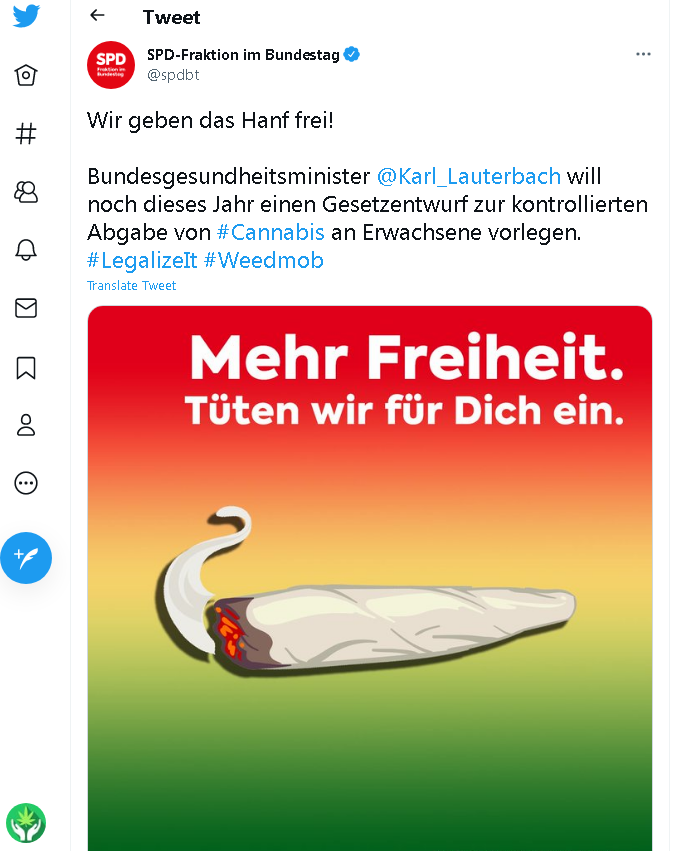Screen dimensions: 696x851
Task: Open the Twitter home logo
Action: coord(26,18)
